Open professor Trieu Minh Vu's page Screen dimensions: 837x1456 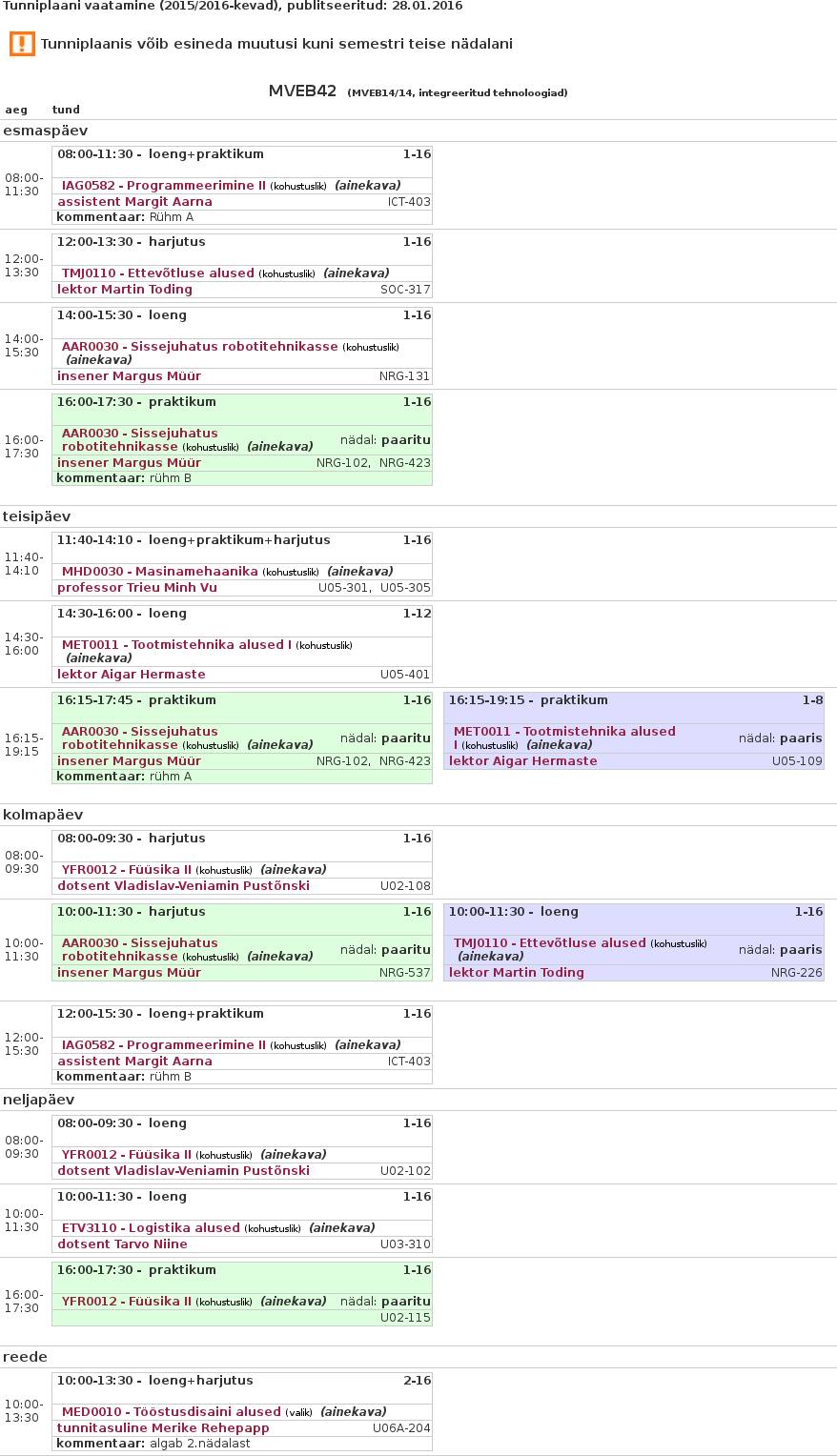pyautogui.click(x=136, y=588)
